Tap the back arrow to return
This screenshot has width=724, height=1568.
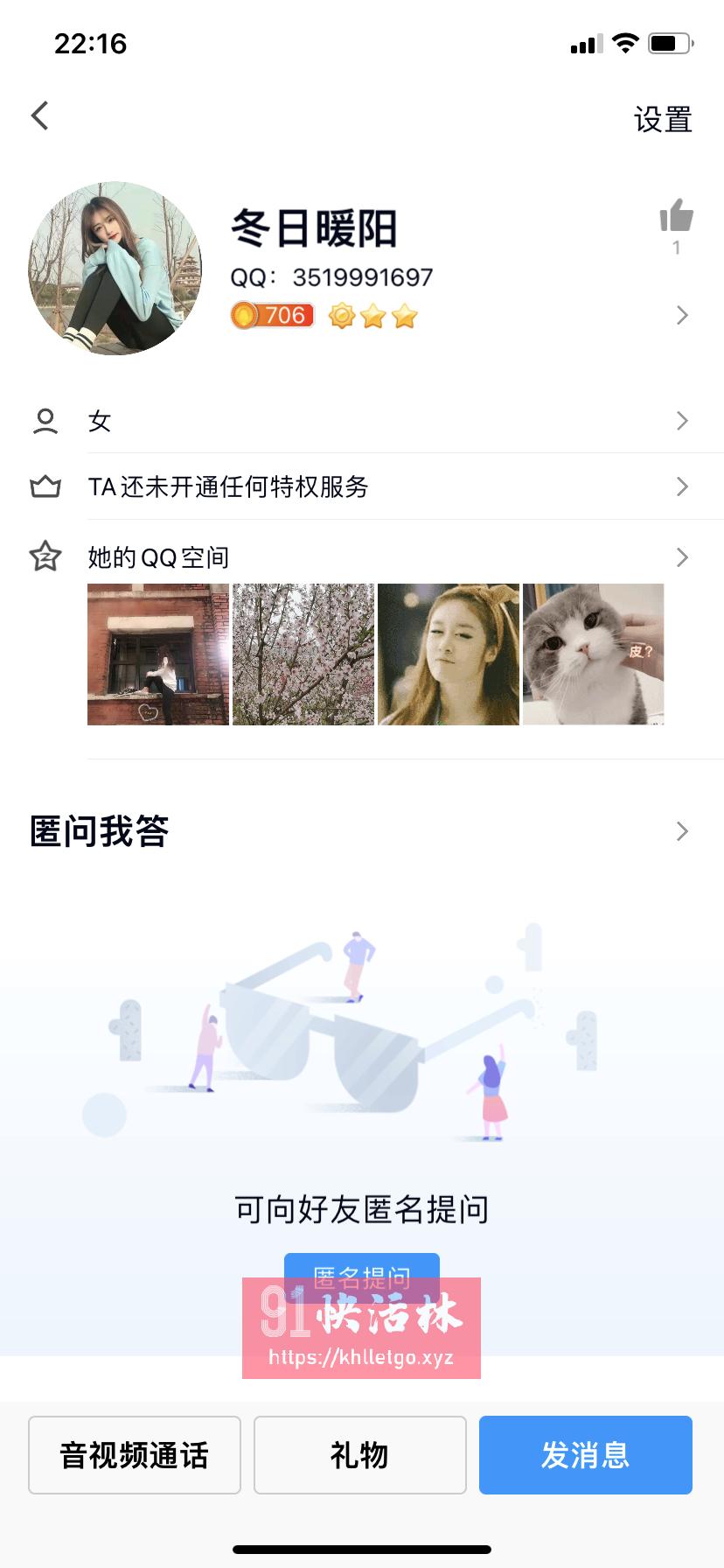38,115
